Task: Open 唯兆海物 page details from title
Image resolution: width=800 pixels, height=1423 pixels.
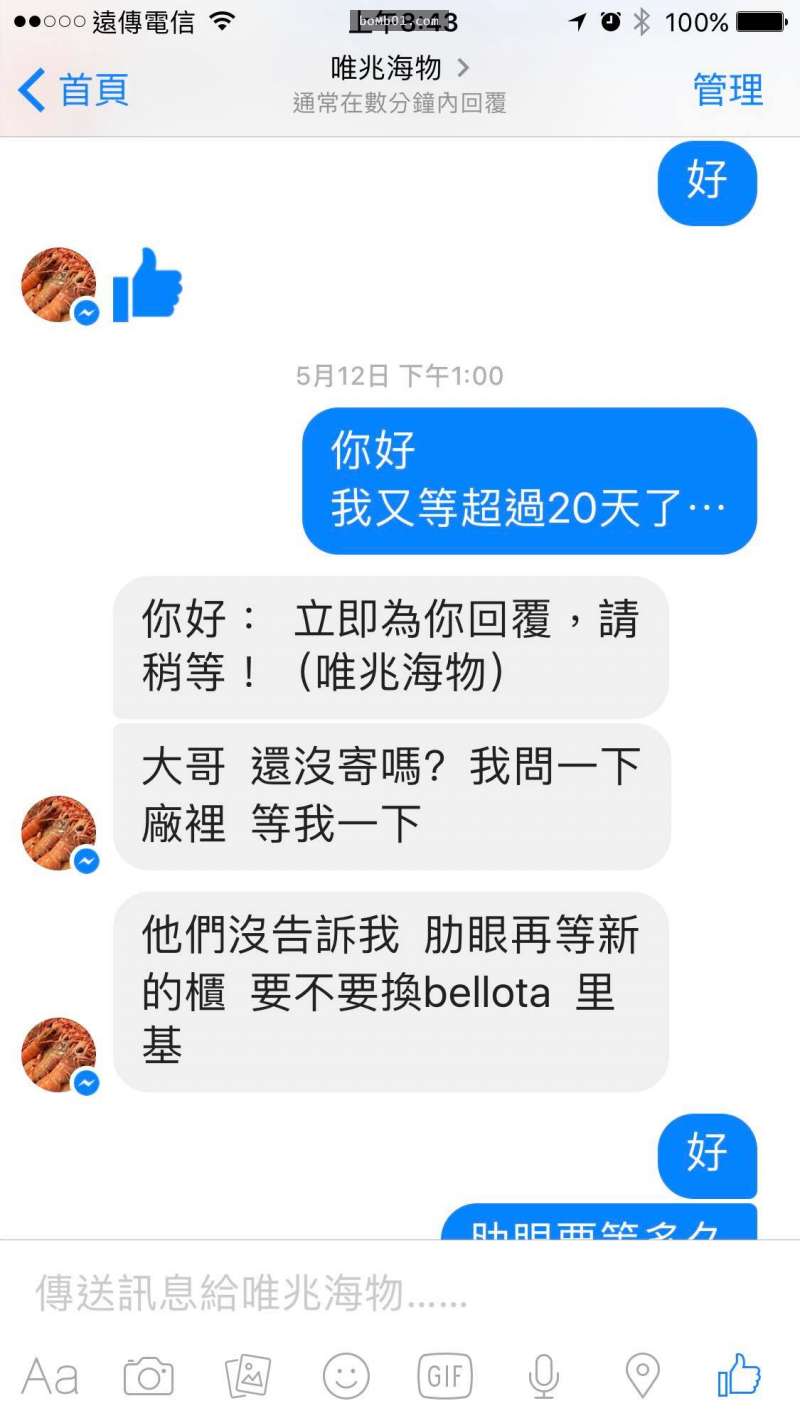Action: coord(400,68)
